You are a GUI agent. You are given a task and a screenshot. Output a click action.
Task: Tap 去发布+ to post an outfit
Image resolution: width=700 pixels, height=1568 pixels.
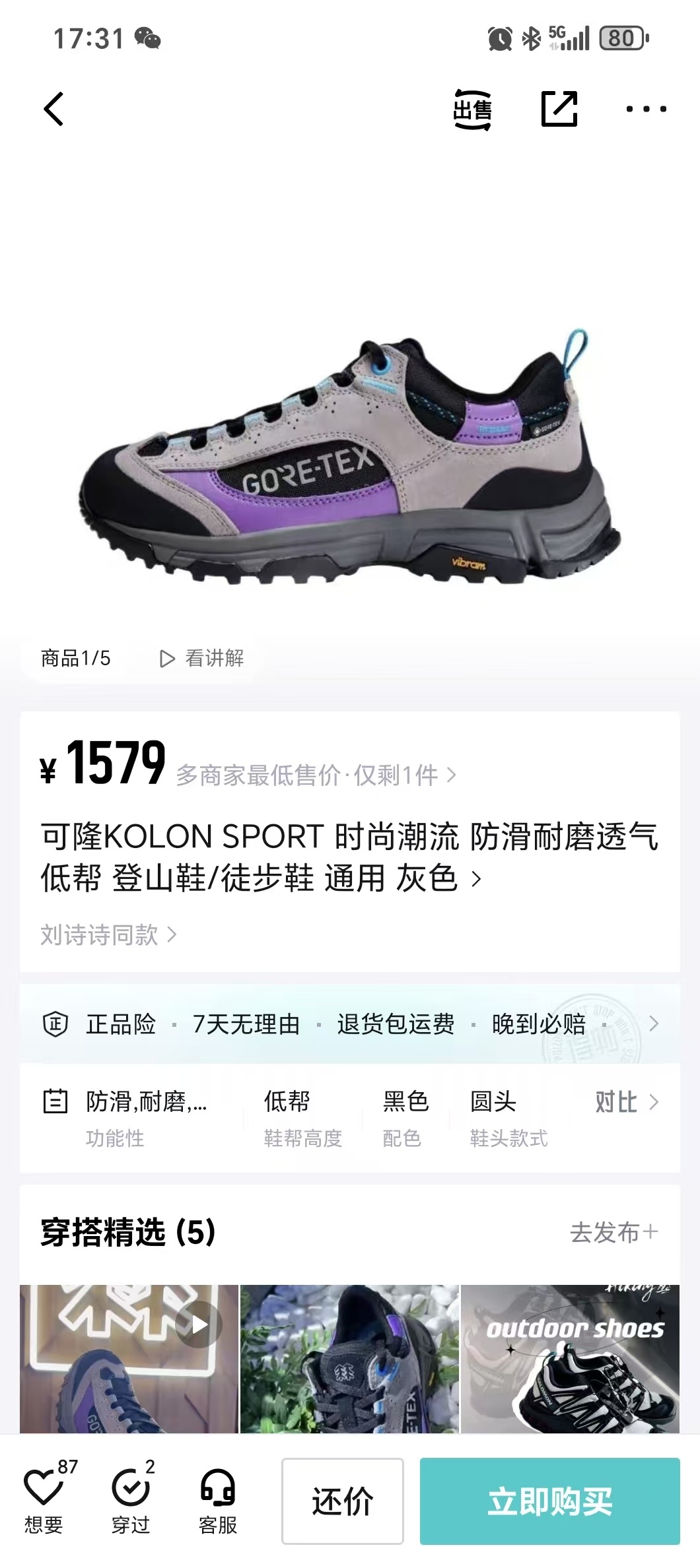(x=613, y=1232)
